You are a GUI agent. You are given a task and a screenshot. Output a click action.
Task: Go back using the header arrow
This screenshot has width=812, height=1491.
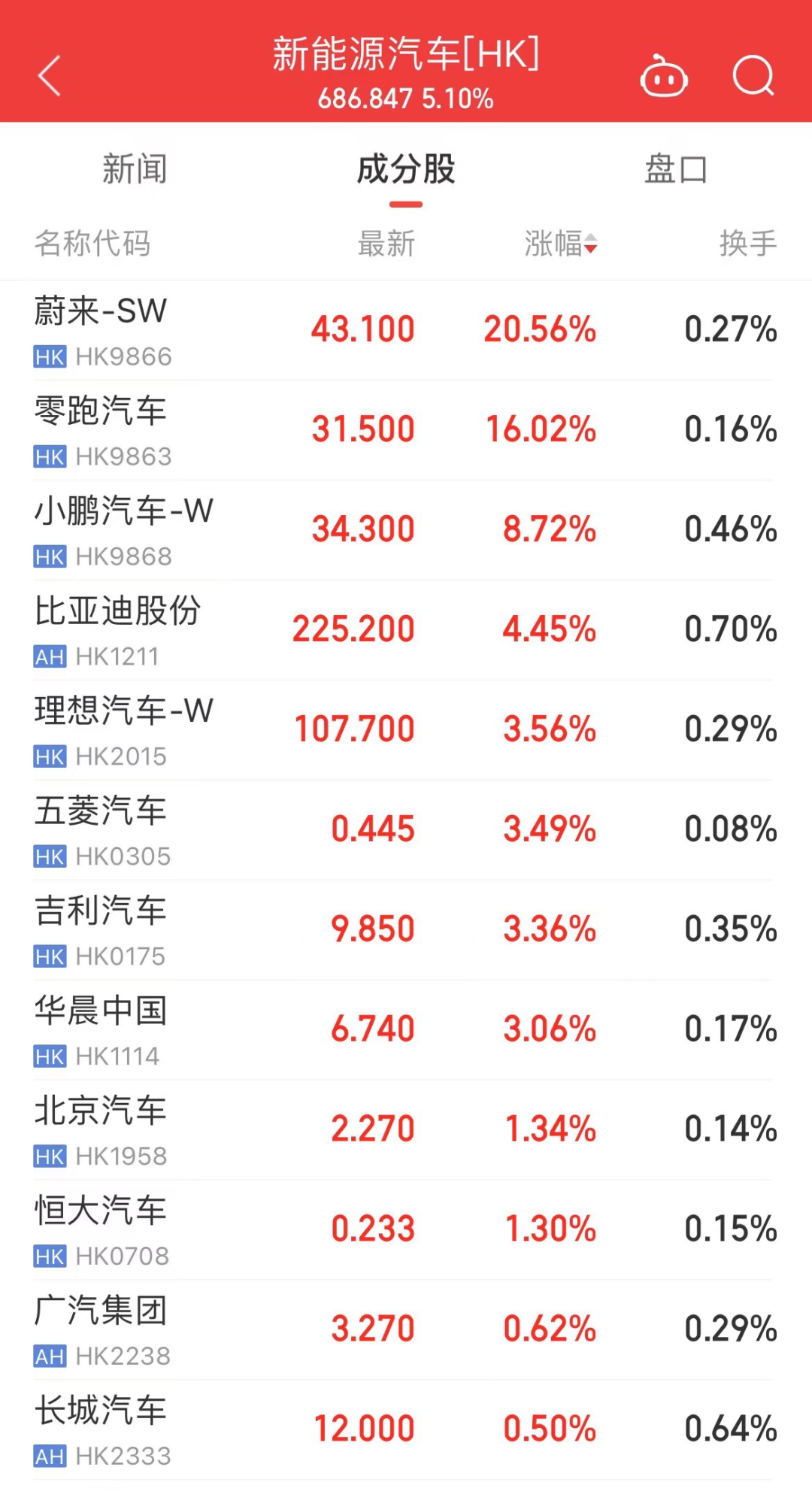coord(50,76)
